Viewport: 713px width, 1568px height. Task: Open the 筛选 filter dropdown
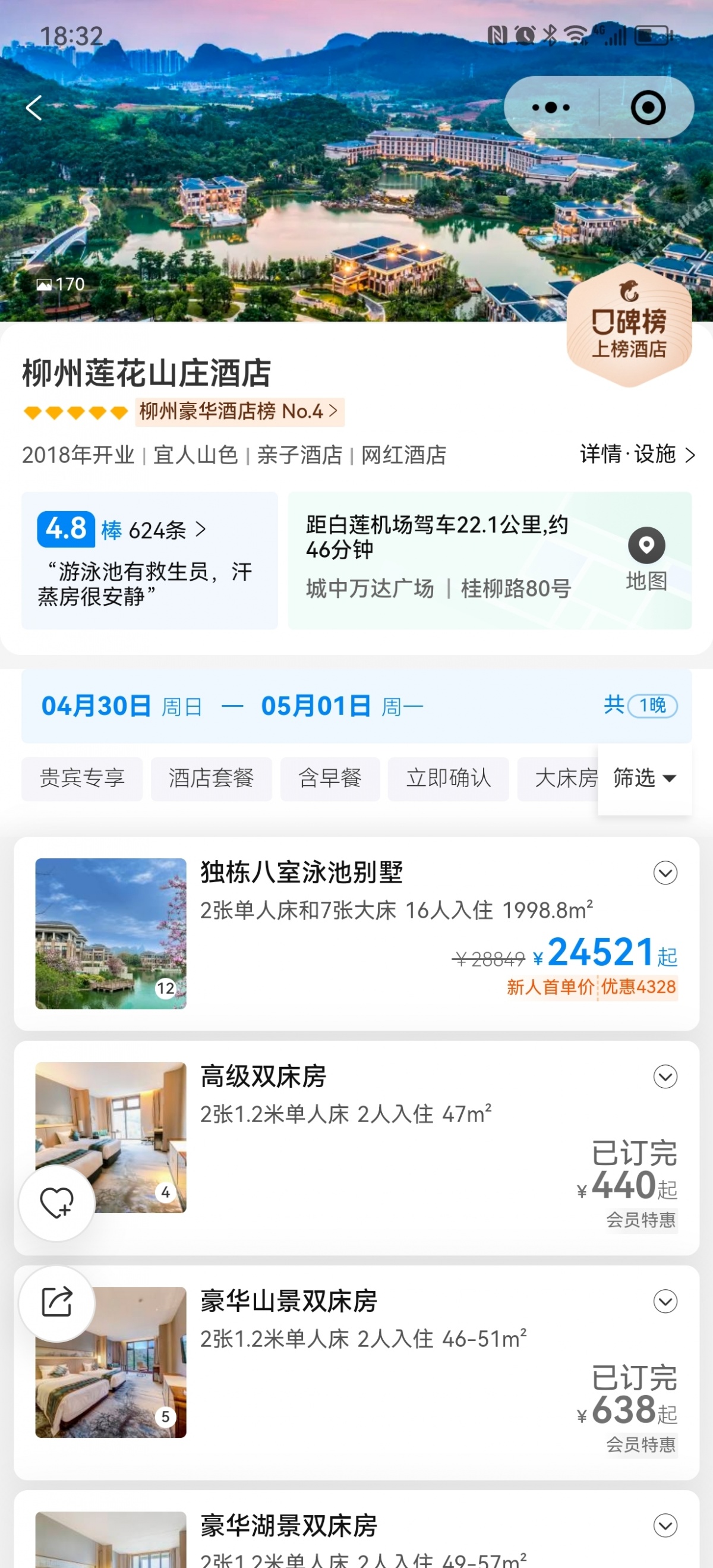click(644, 778)
